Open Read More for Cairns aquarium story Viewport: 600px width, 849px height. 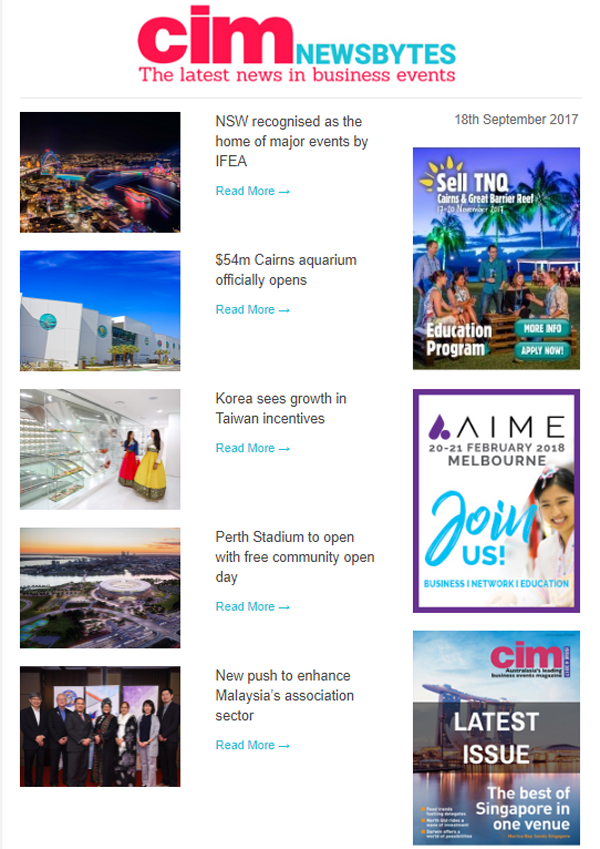[252, 310]
